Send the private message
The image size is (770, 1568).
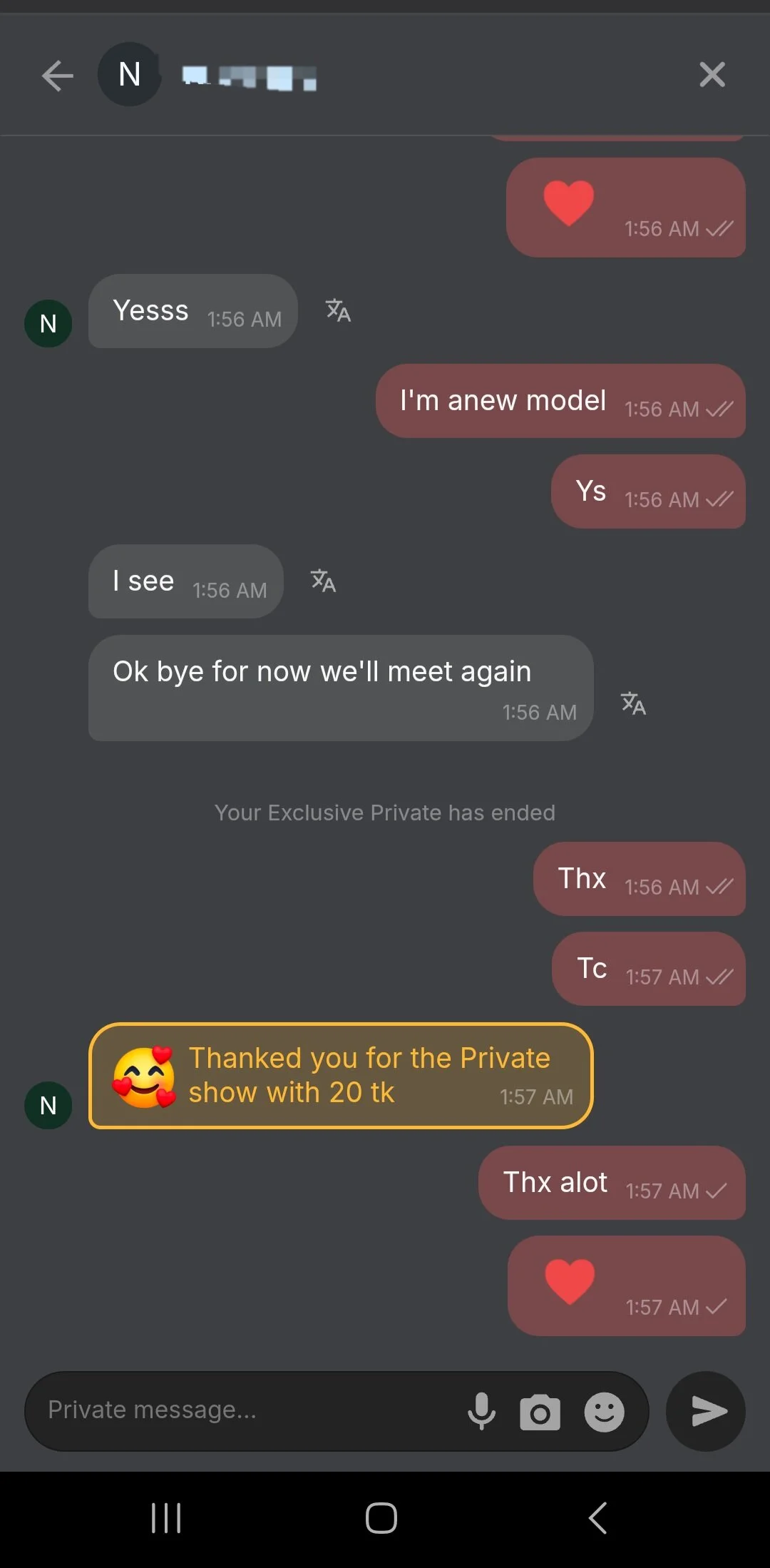tap(706, 1411)
